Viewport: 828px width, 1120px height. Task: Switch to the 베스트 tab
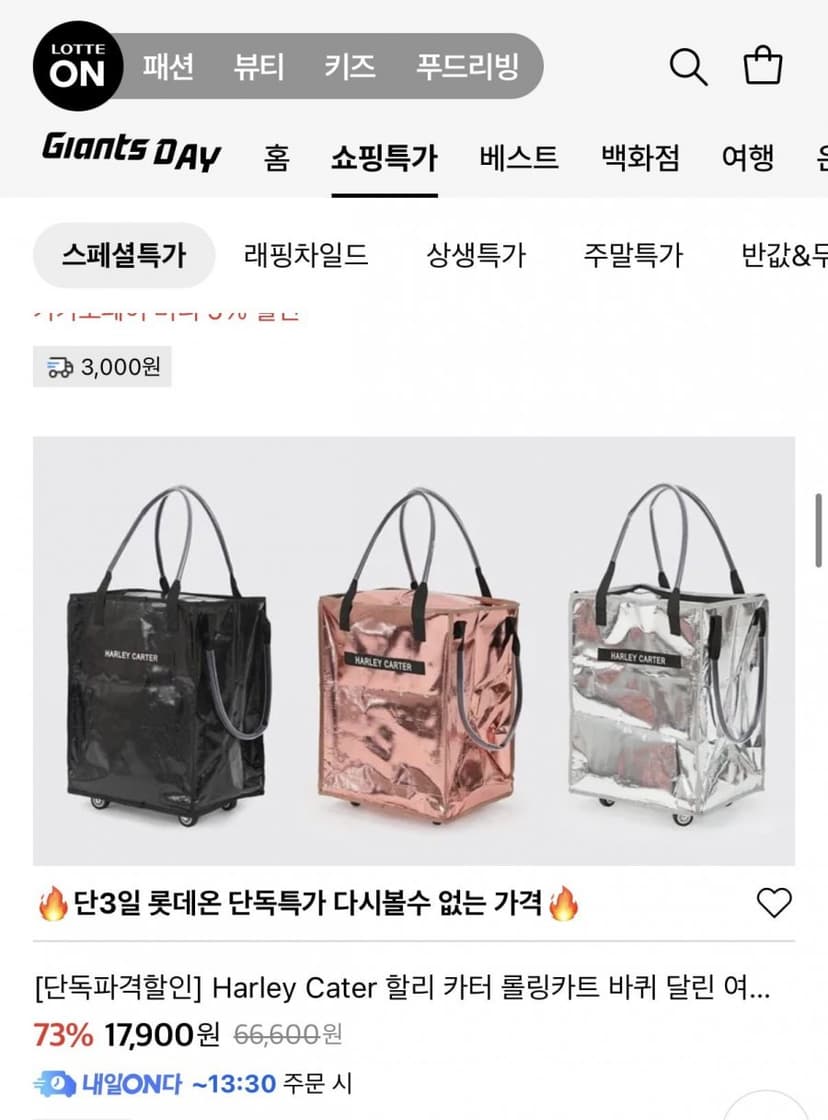[x=519, y=158]
